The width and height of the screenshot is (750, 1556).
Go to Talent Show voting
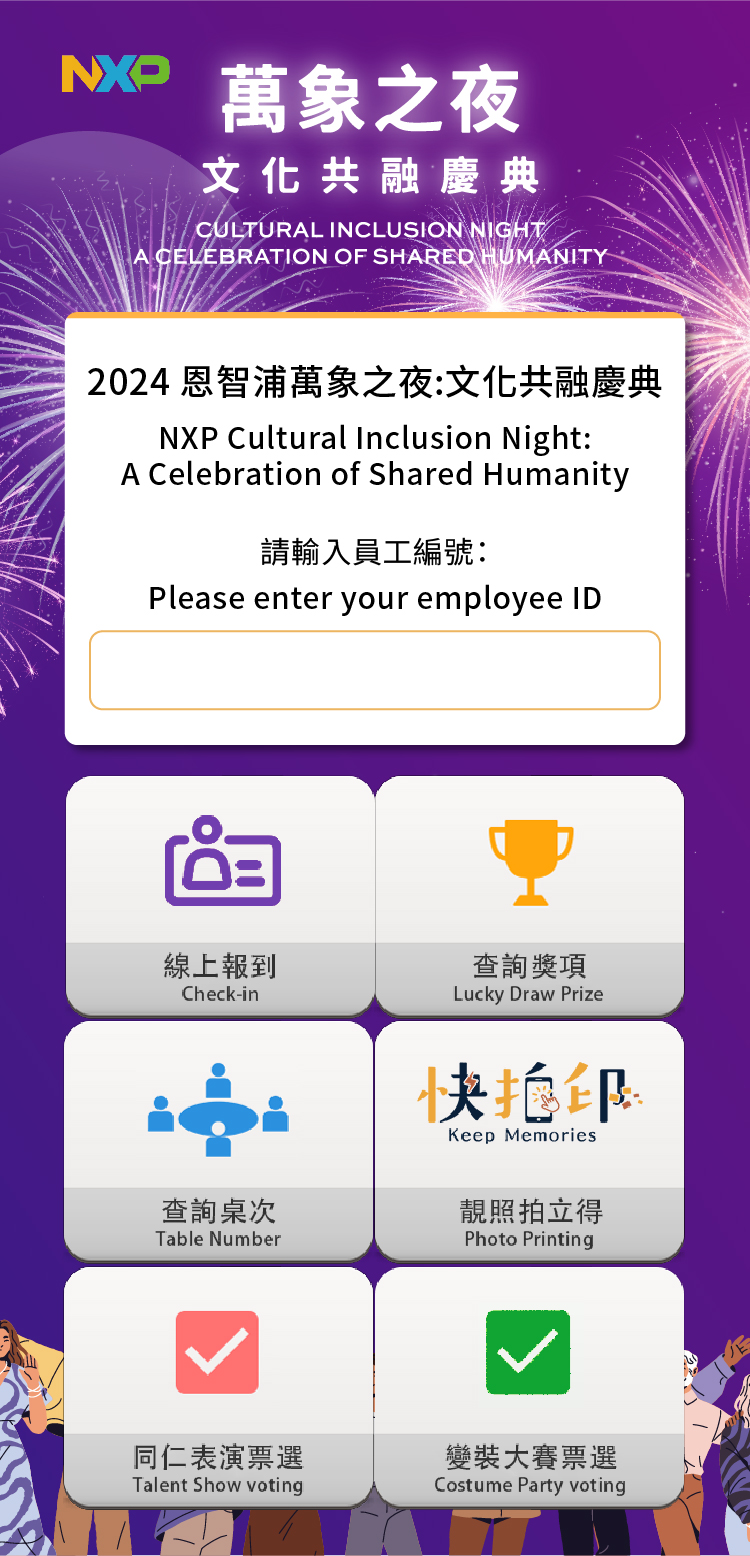pos(219,1387)
